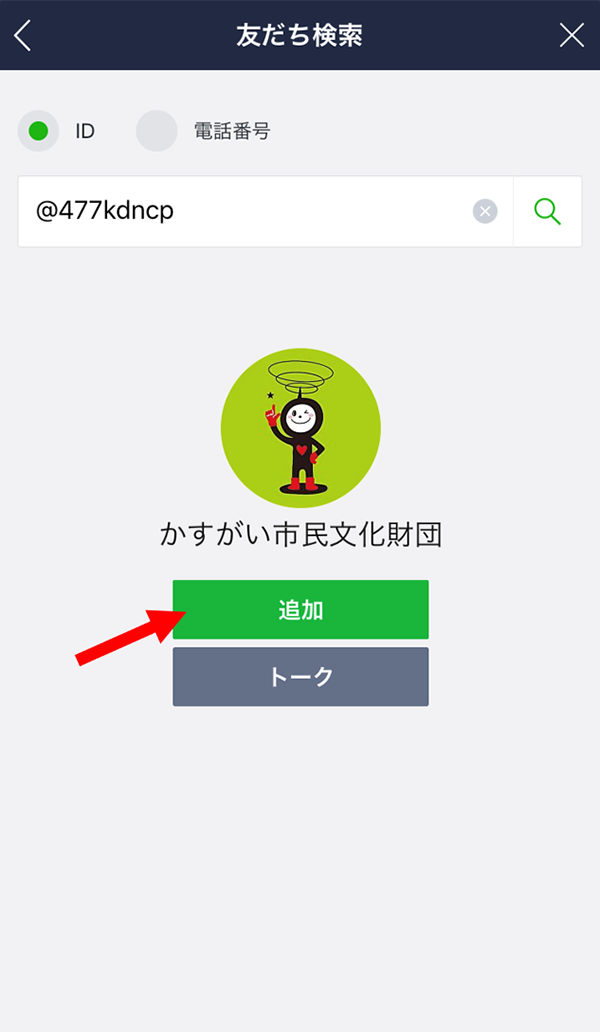
Task: Select the ID search option
Action: [38, 131]
